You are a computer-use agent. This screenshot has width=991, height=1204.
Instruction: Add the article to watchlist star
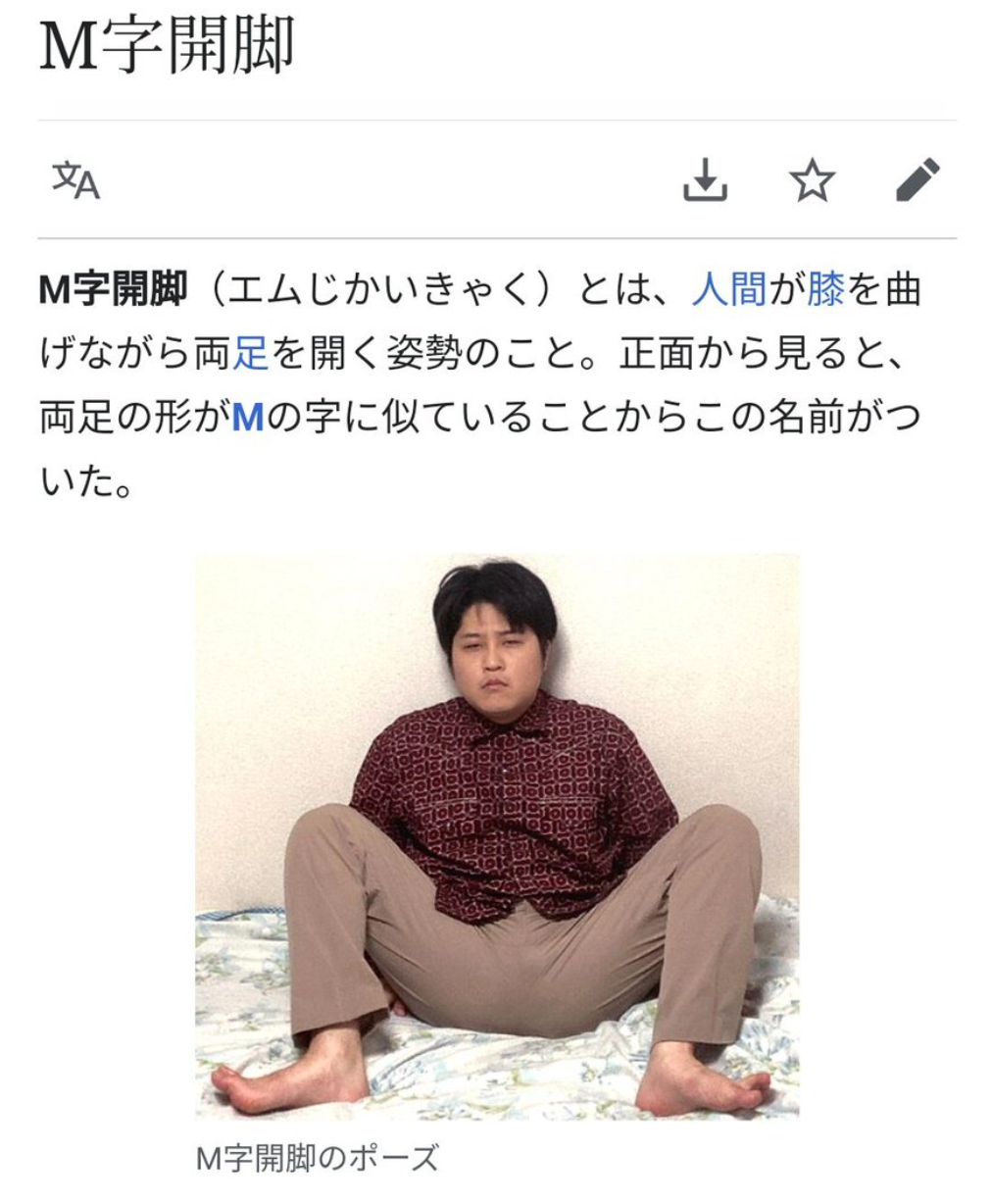pos(812,180)
